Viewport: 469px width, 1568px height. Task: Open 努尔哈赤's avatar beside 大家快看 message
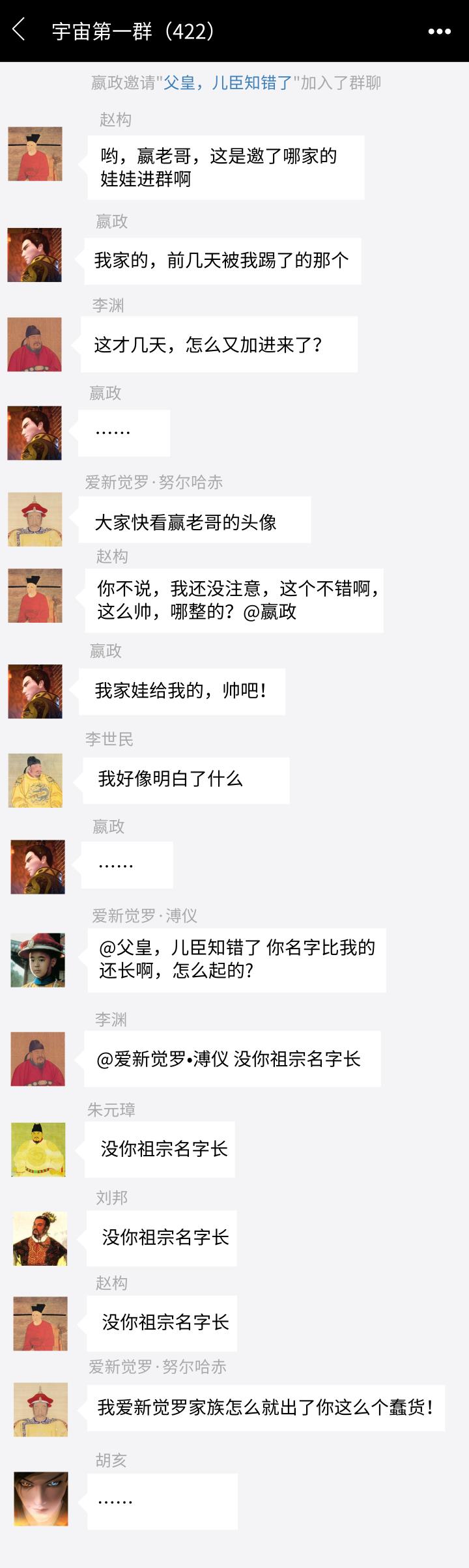pyautogui.click(x=35, y=520)
